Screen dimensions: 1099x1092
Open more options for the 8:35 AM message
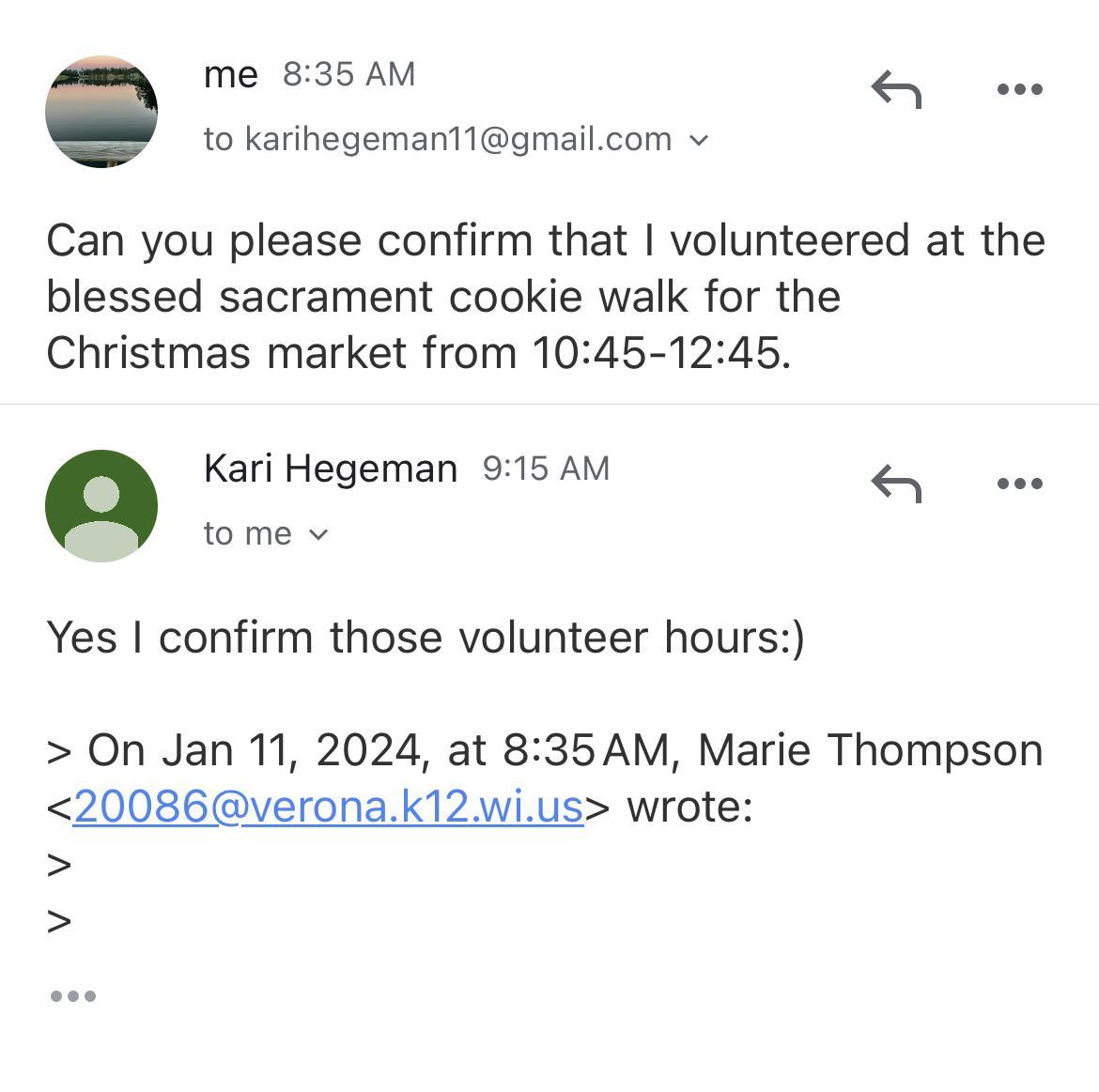1019,90
